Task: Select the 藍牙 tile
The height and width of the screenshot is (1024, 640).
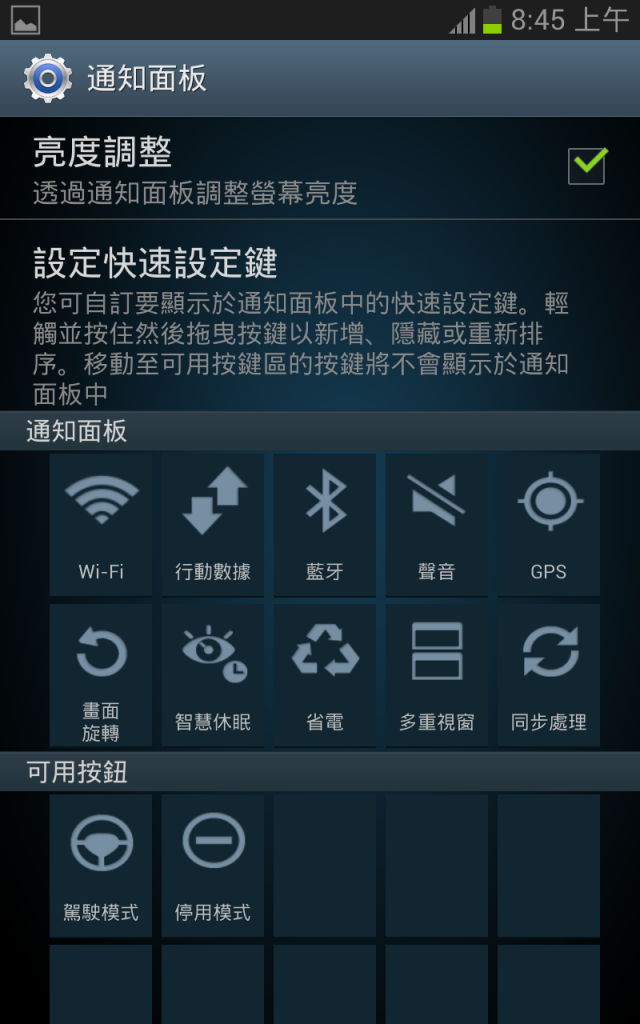Action: tap(325, 525)
